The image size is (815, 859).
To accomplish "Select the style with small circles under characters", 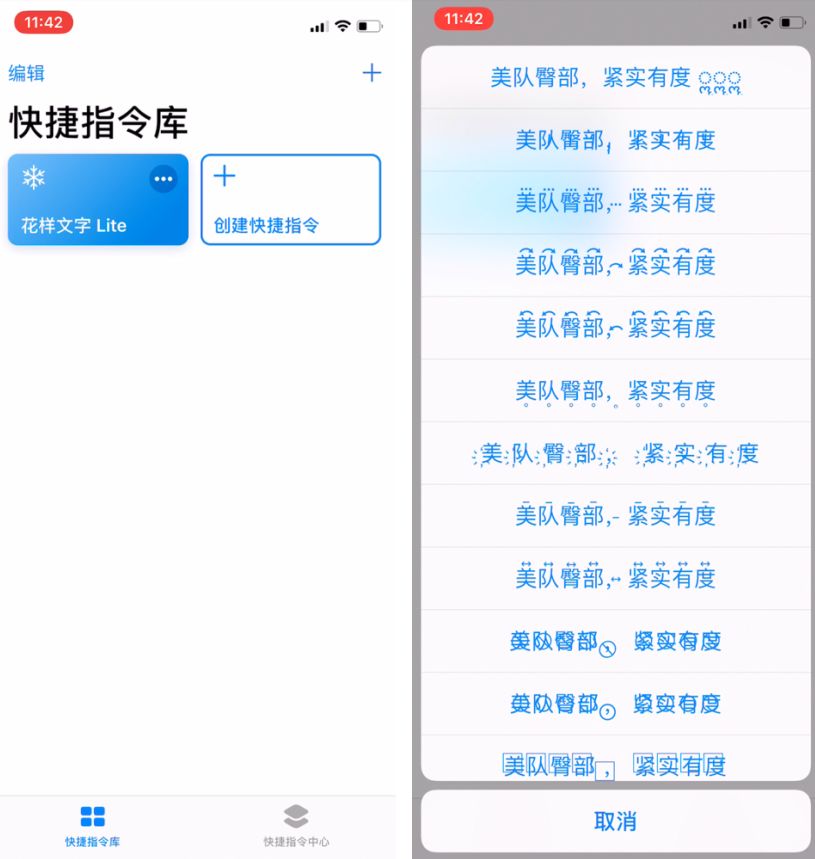I will (x=615, y=391).
